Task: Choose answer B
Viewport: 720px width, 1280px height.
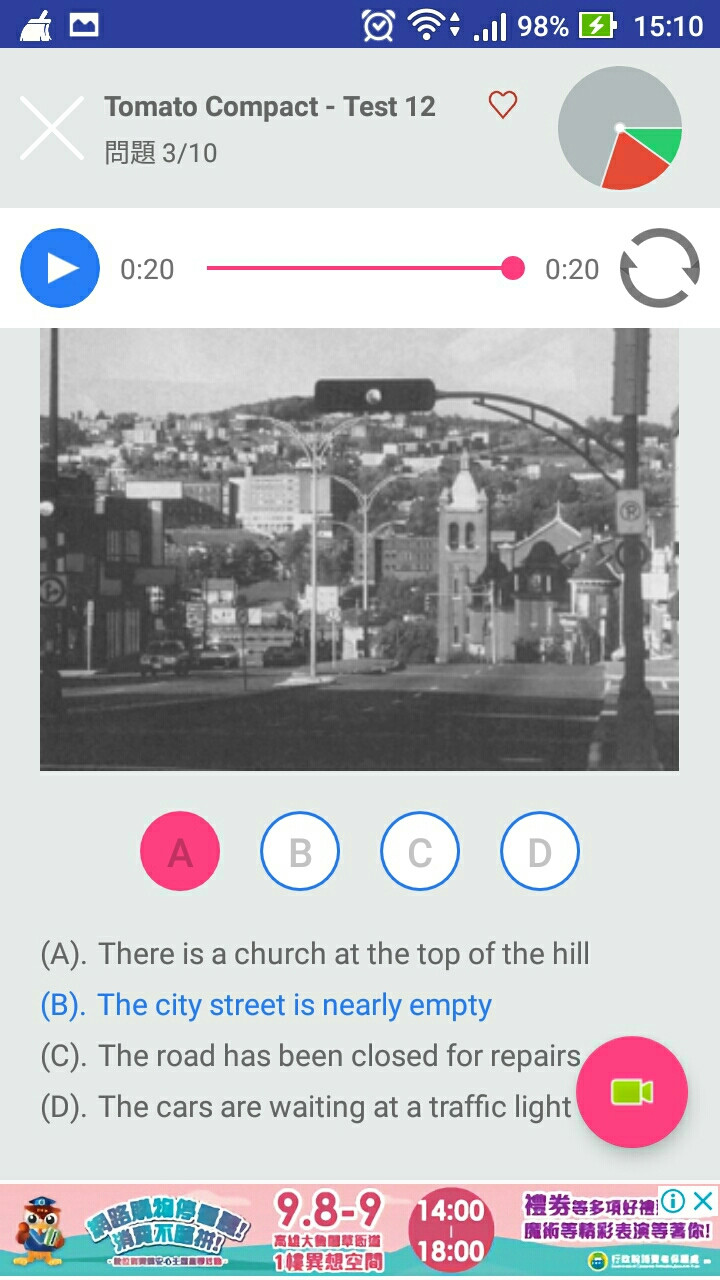Action: pos(300,852)
